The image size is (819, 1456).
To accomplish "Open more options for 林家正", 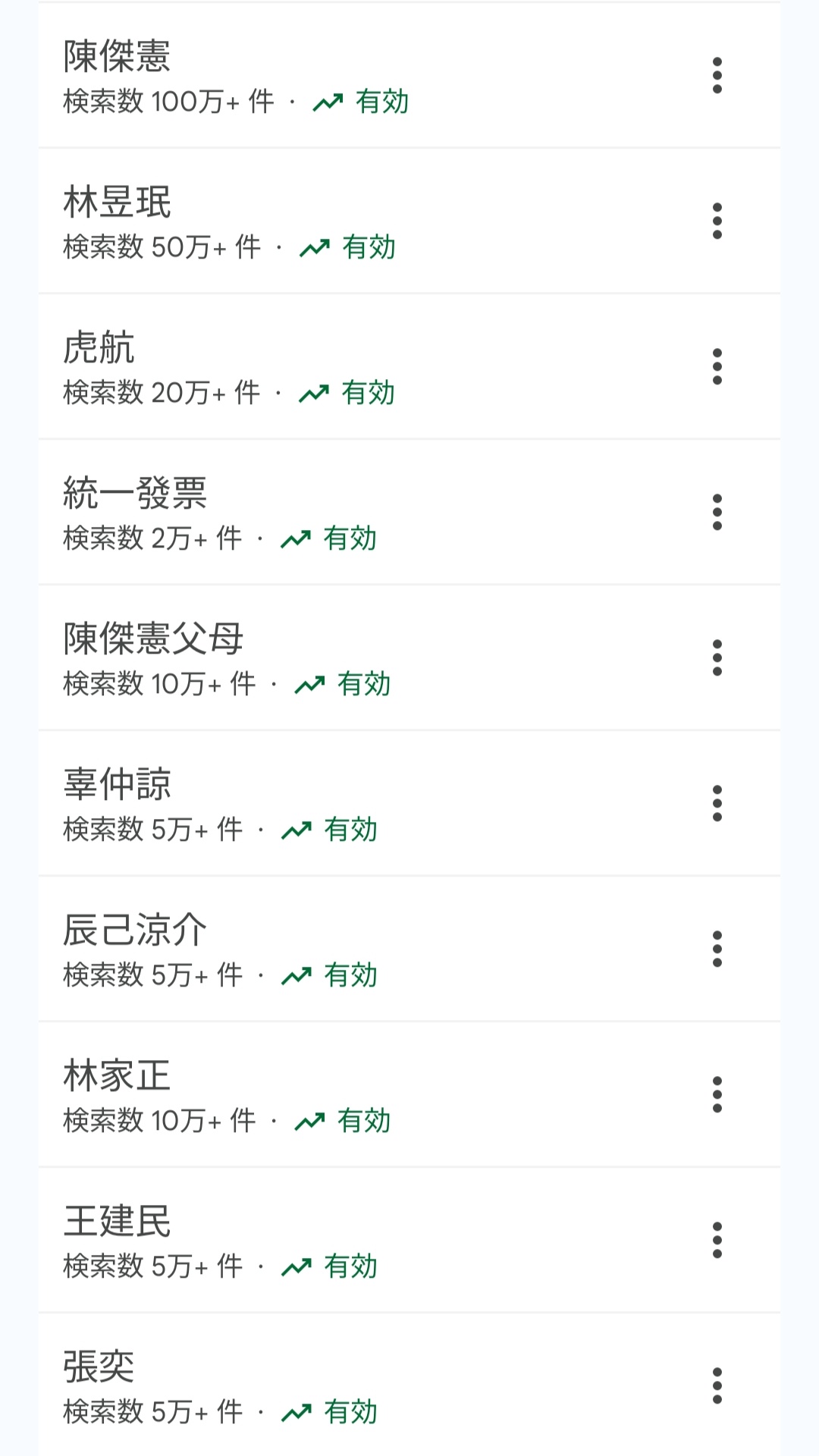I will (717, 1095).
